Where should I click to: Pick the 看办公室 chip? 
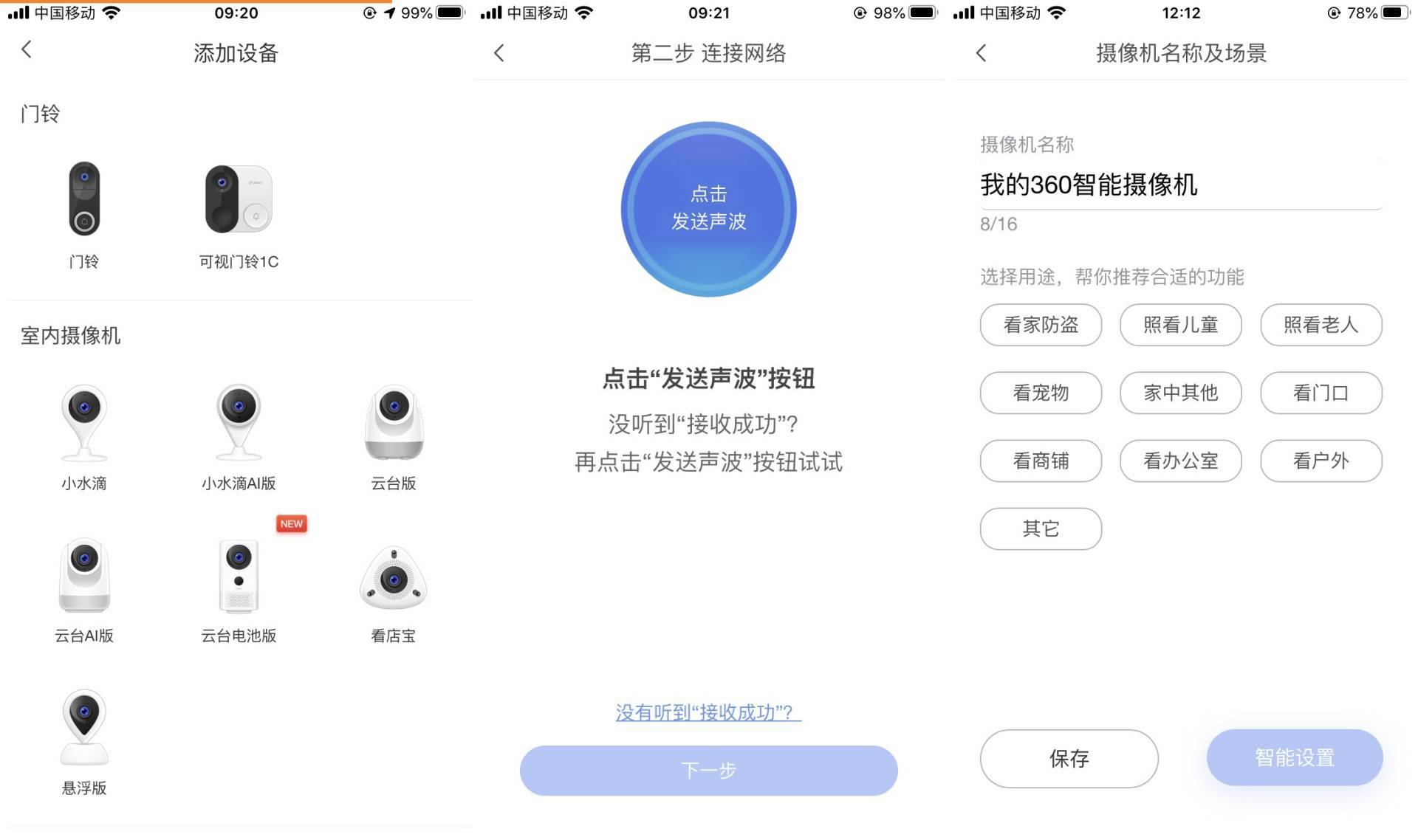pos(1180,461)
